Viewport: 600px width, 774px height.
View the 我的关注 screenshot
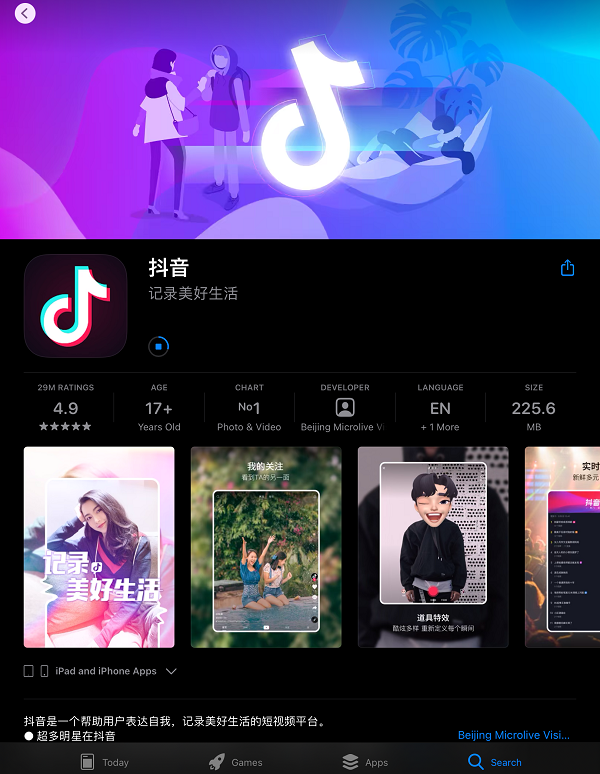[x=266, y=546]
